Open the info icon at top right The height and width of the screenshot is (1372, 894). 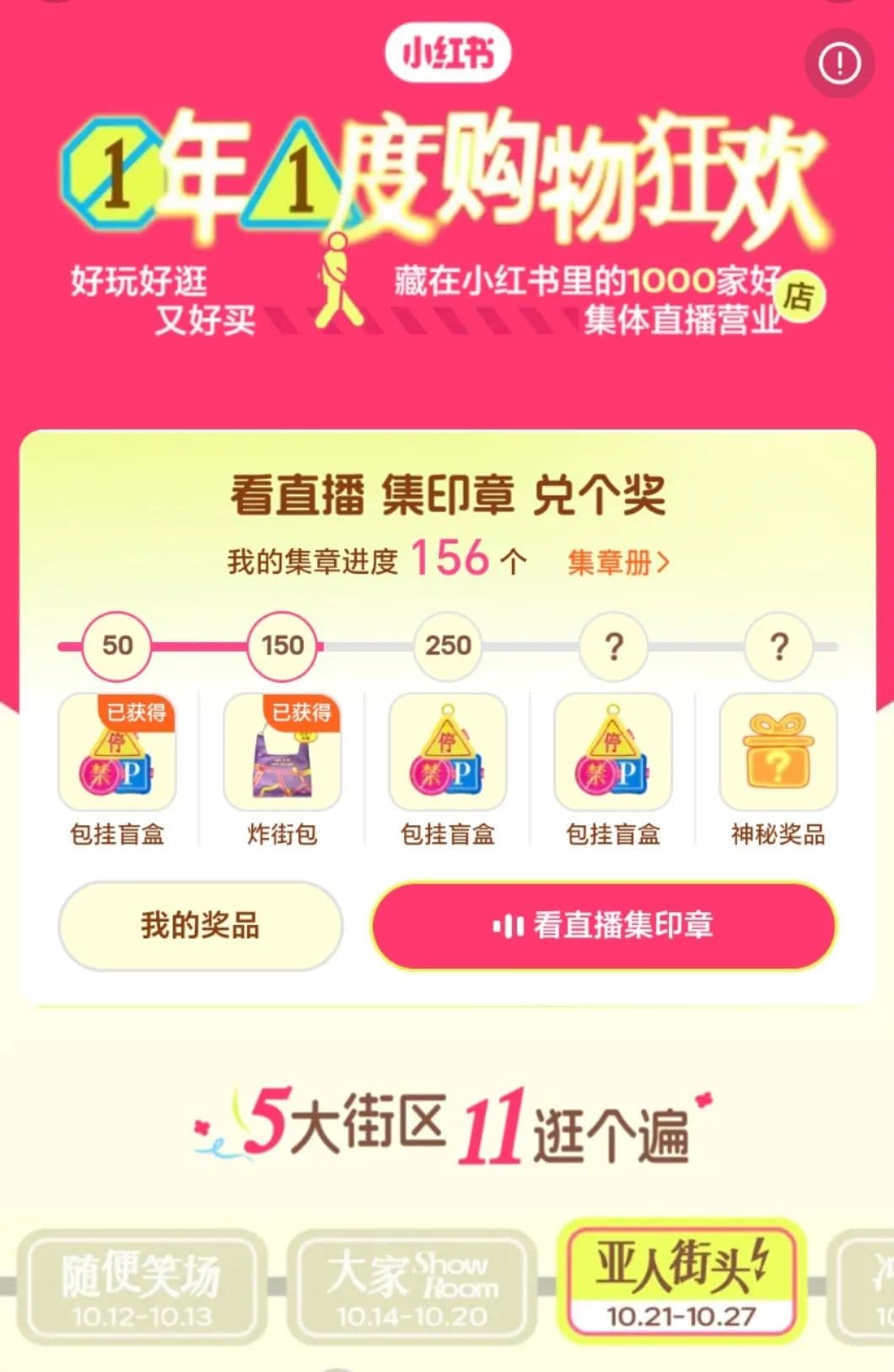[x=839, y=63]
